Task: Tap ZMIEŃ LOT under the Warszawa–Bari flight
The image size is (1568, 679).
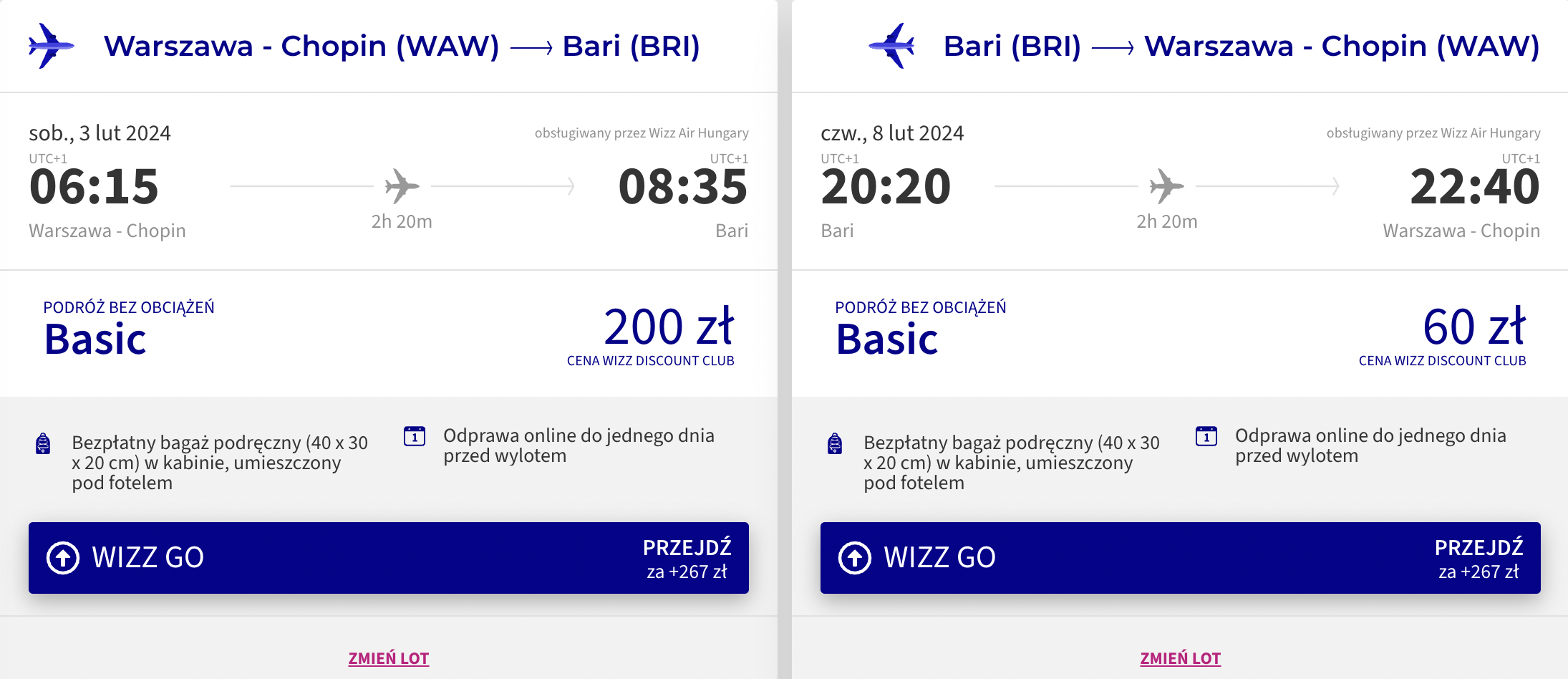Action: coord(388,658)
